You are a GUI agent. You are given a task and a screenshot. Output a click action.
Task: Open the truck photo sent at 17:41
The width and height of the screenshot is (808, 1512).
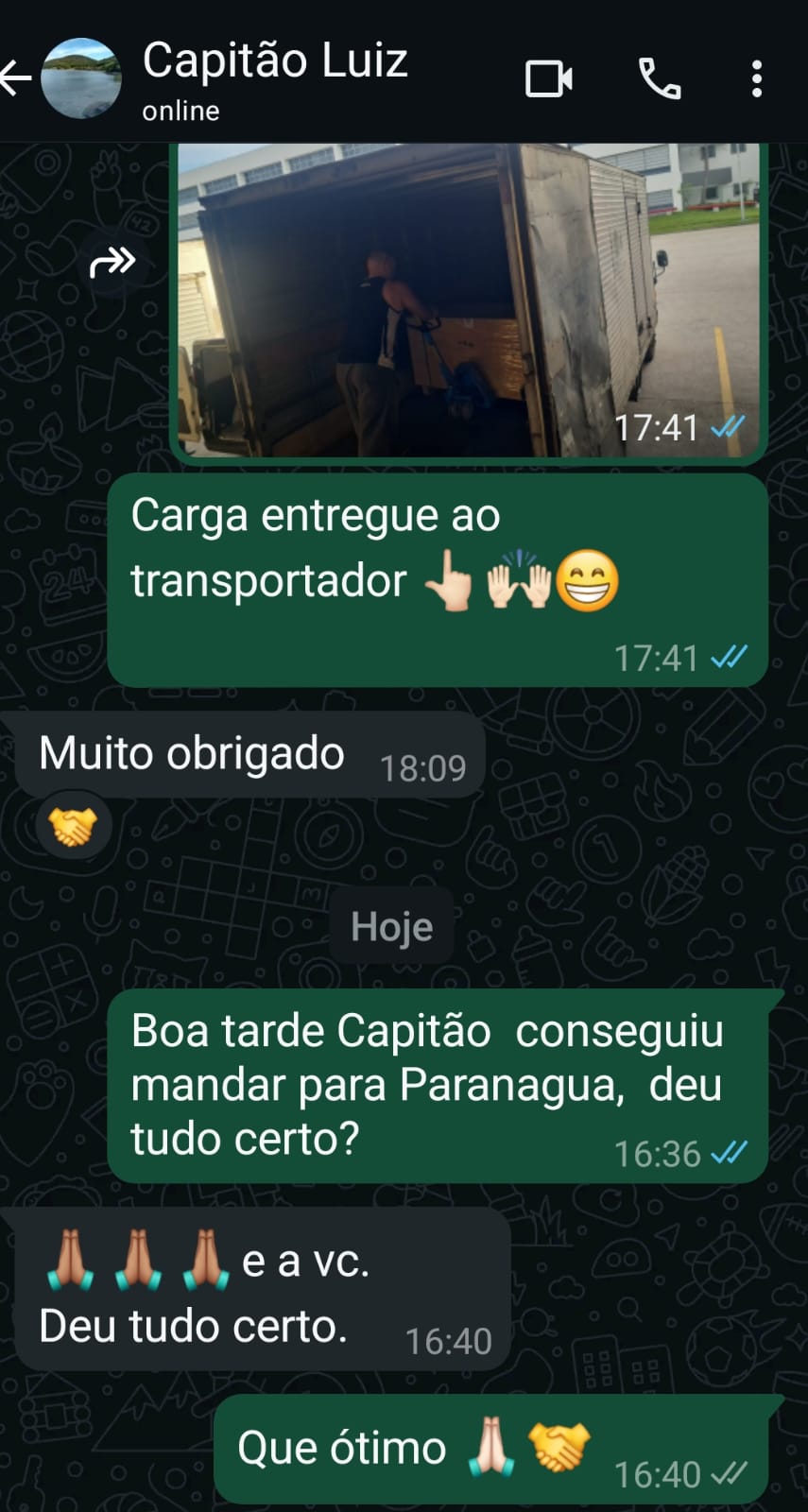[x=468, y=301]
